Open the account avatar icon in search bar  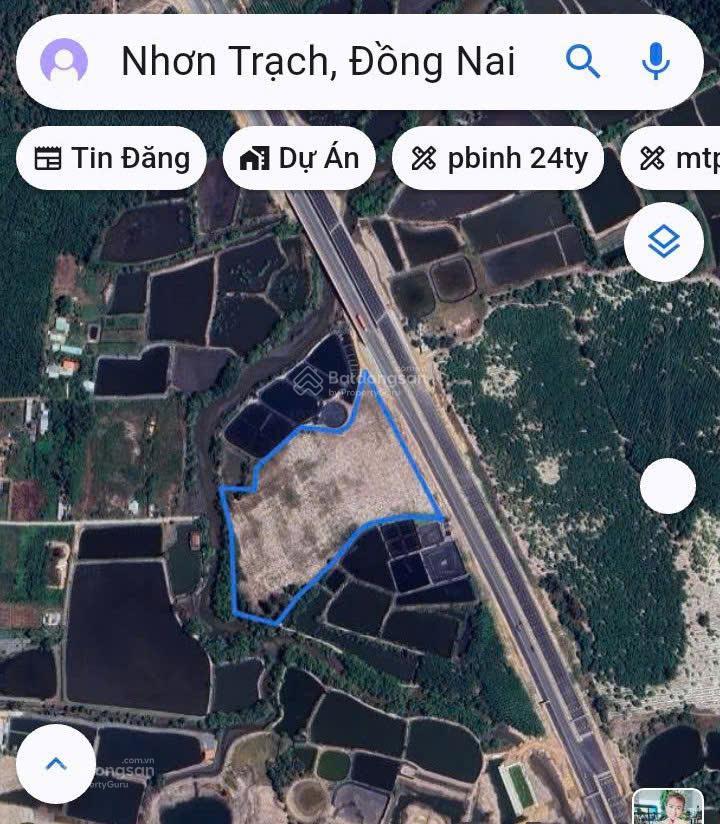click(x=65, y=62)
